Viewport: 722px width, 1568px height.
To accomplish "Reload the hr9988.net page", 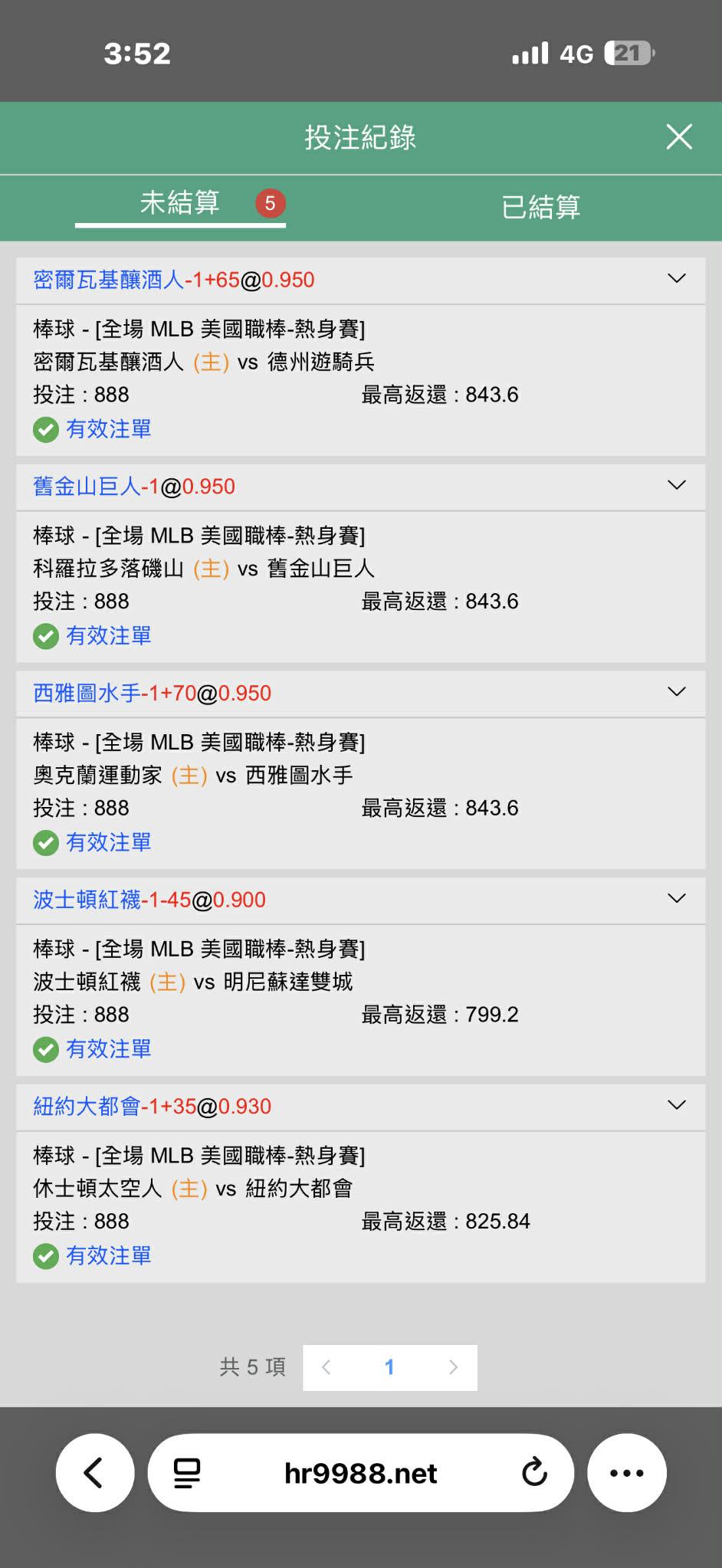I will coord(534,1472).
